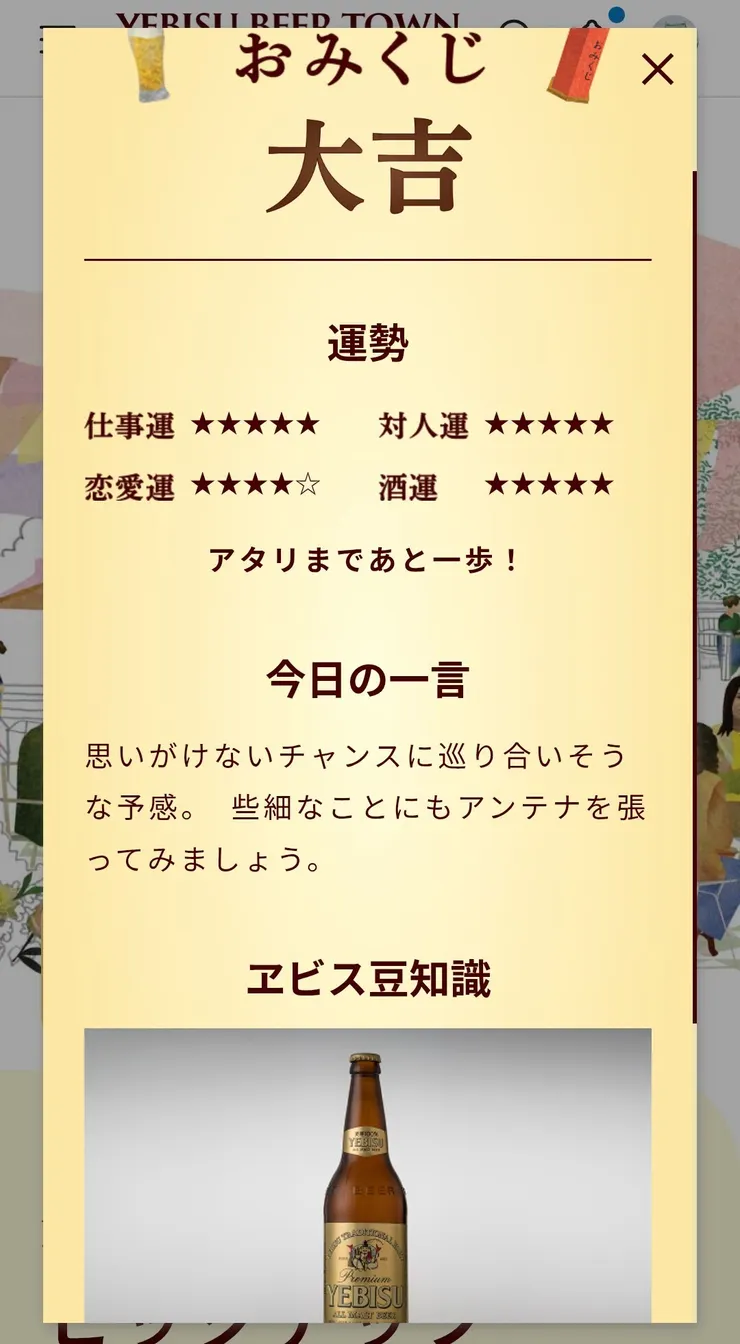Close the omikuji fortune popup
Image resolution: width=740 pixels, height=1344 pixels.
[657, 69]
